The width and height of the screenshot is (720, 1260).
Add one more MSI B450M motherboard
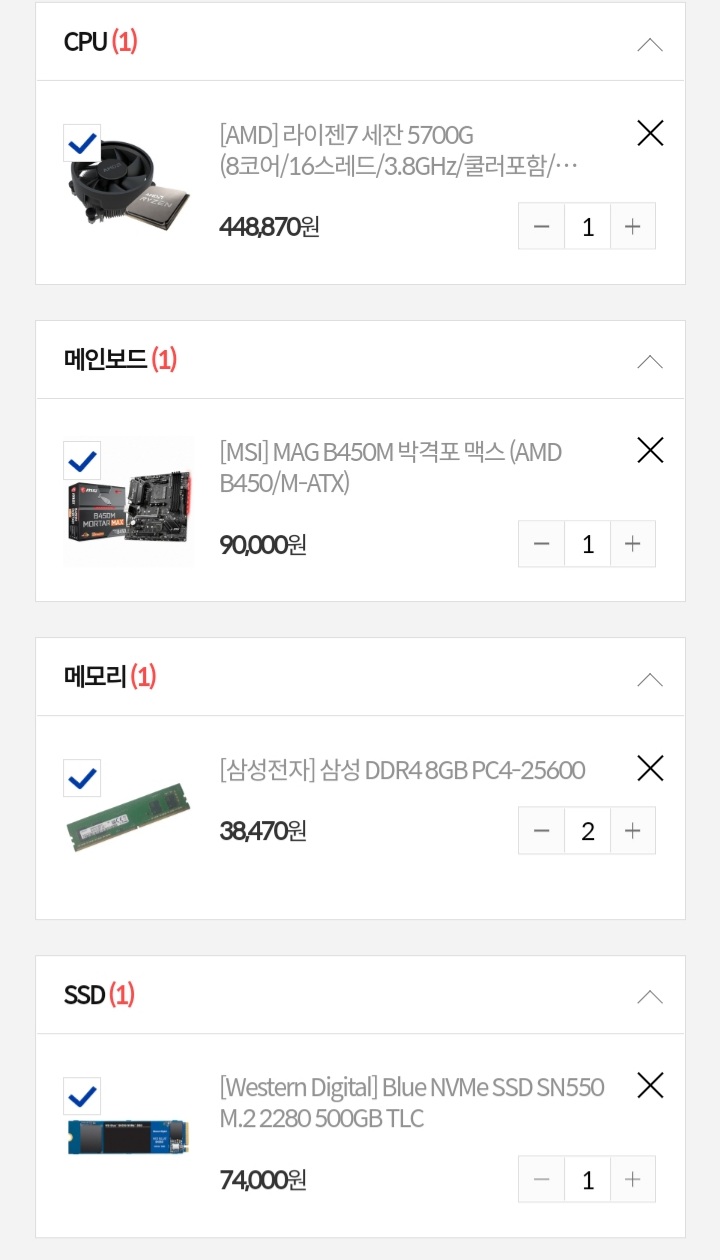[632, 544]
